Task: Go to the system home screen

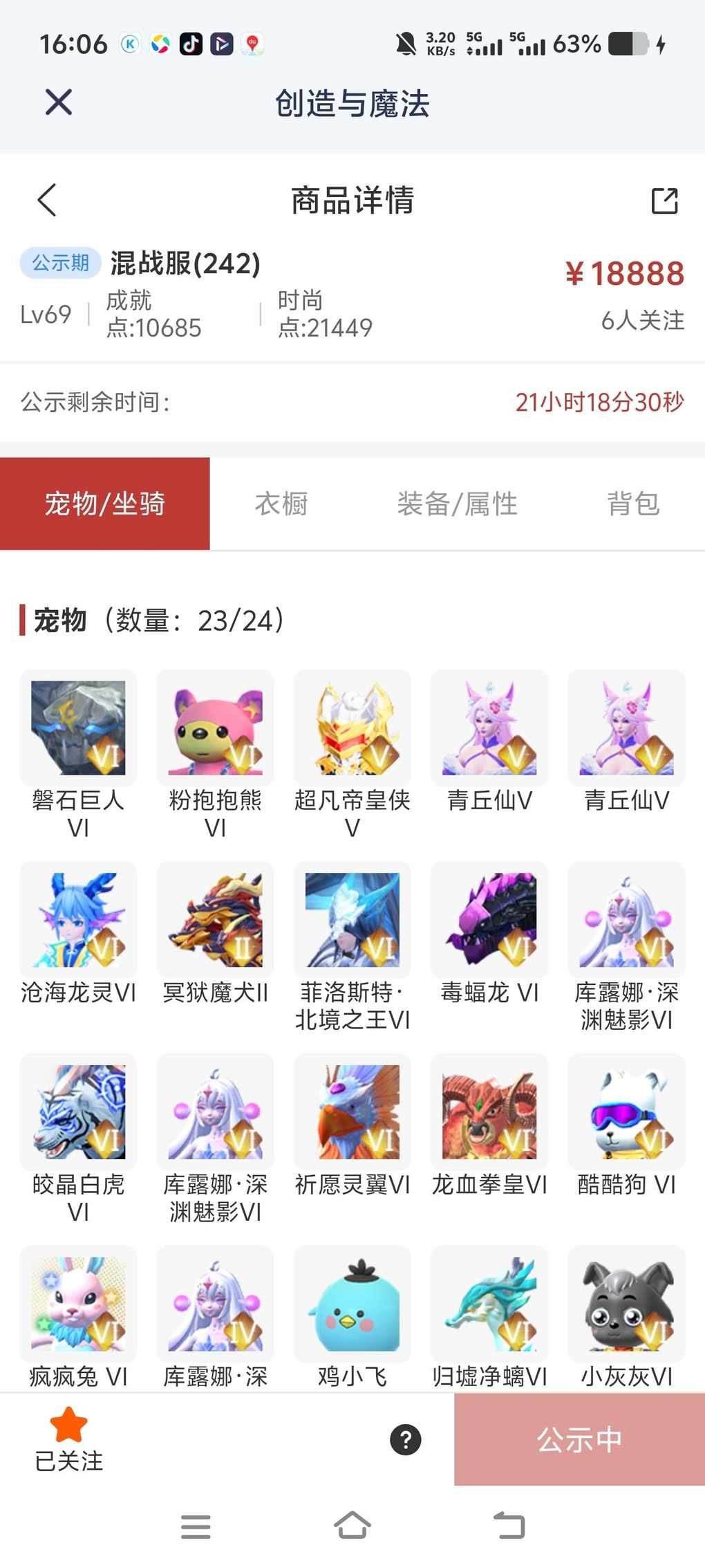Action: pos(352,1525)
